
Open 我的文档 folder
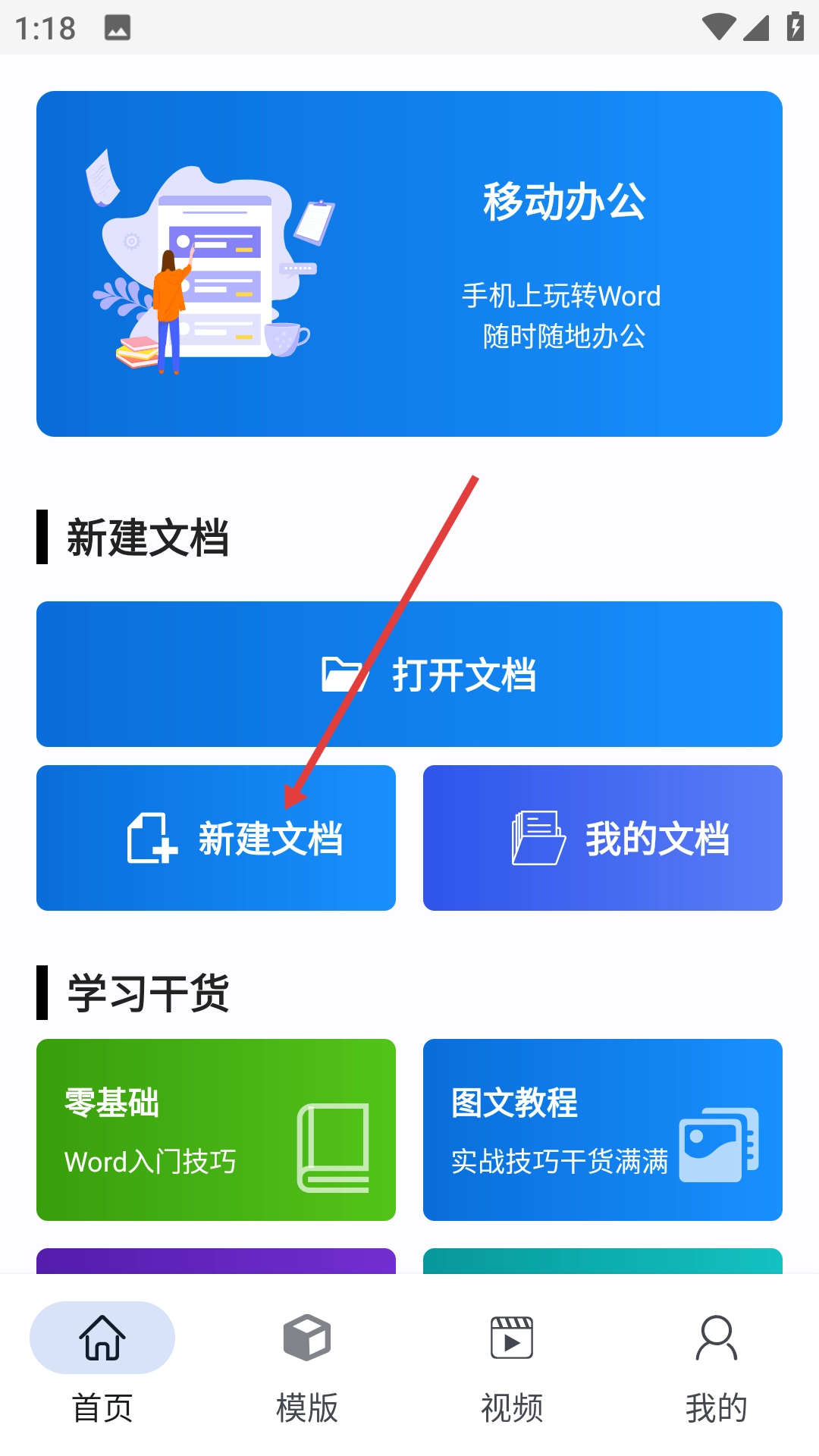click(603, 838)
